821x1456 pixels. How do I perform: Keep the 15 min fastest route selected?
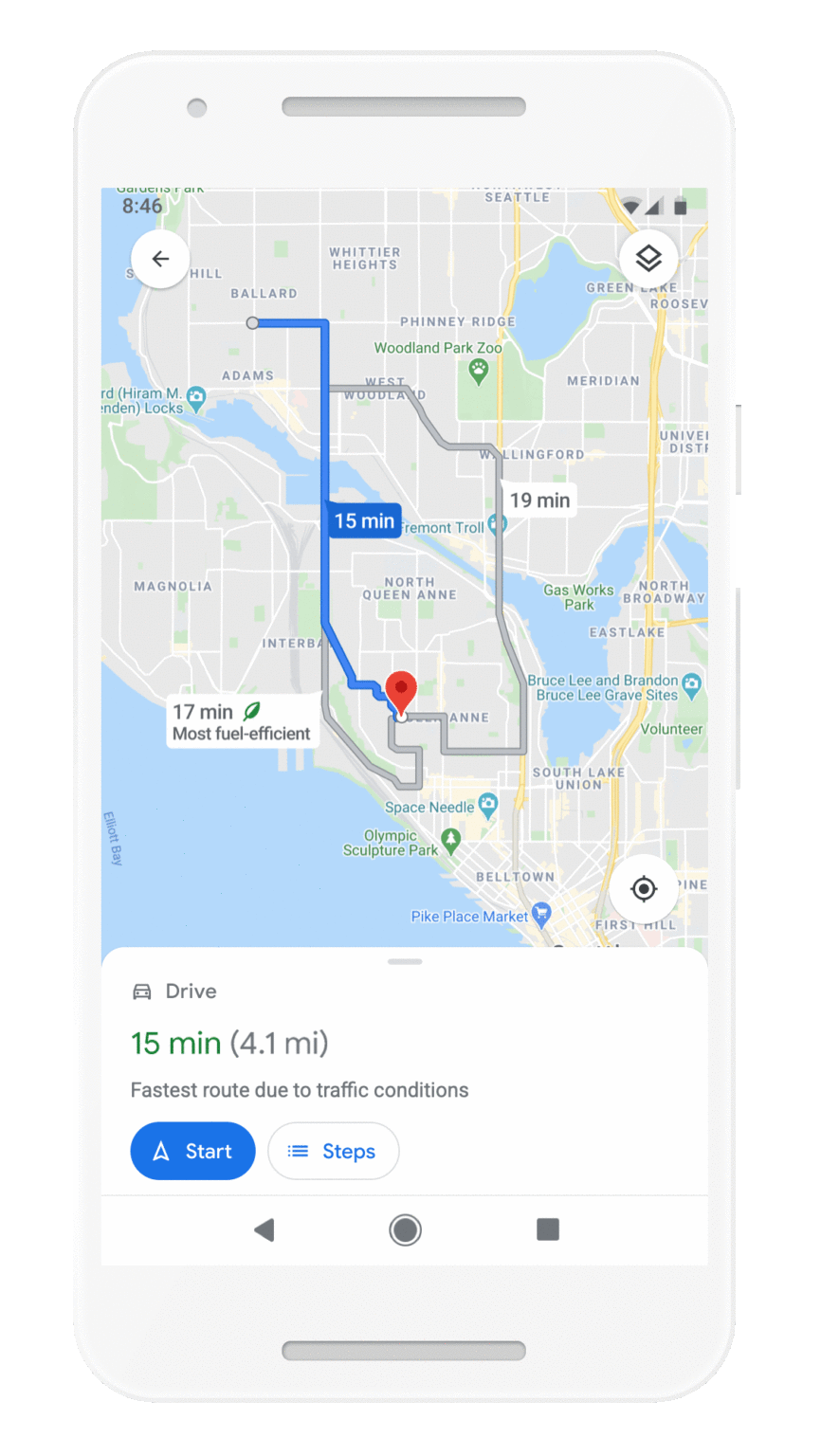[364, 520]
